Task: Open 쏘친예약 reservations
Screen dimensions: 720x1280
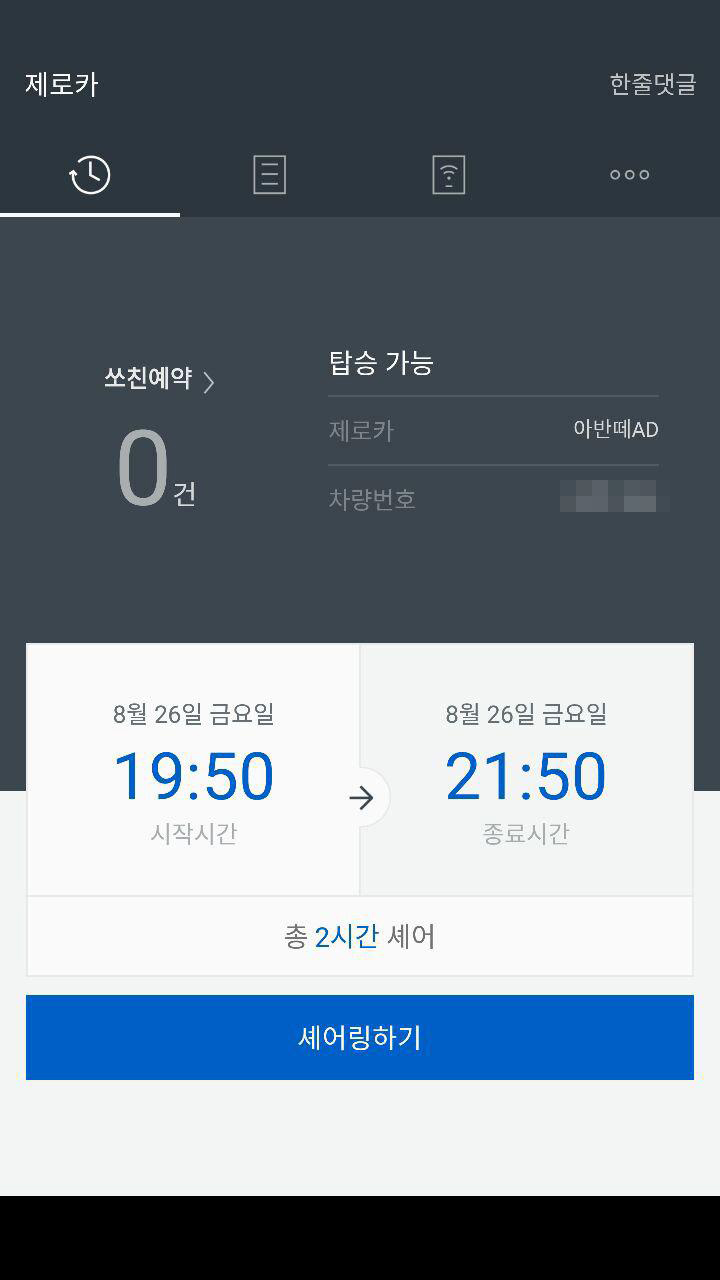Action: (159, 380)
